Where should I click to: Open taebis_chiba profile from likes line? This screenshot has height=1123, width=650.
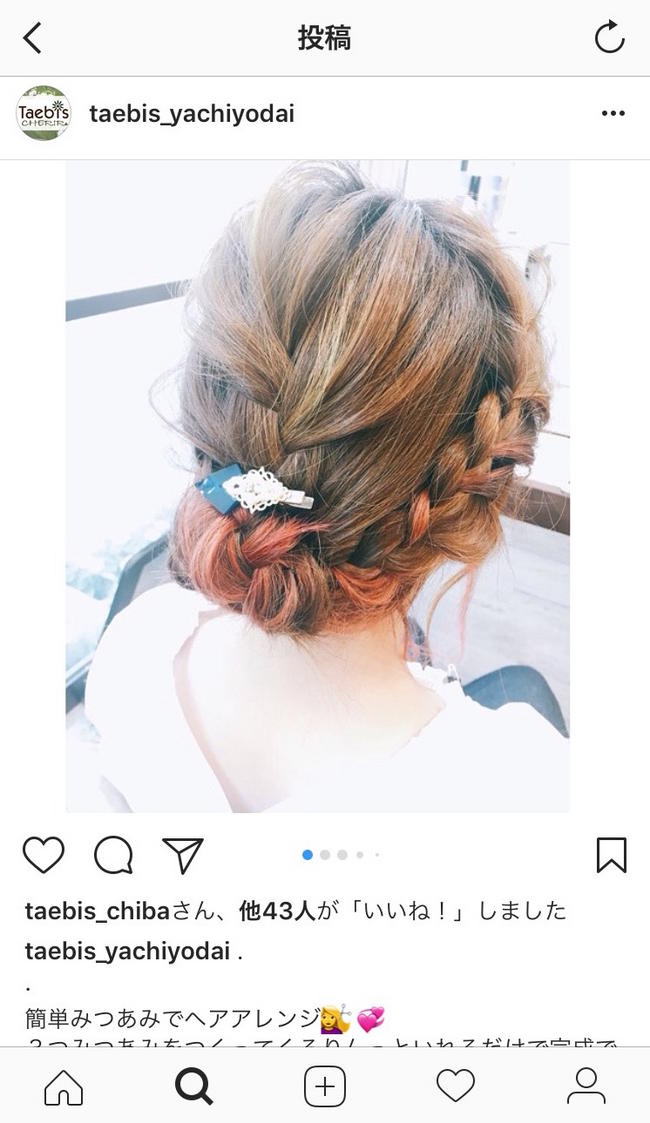coord(97,911)
